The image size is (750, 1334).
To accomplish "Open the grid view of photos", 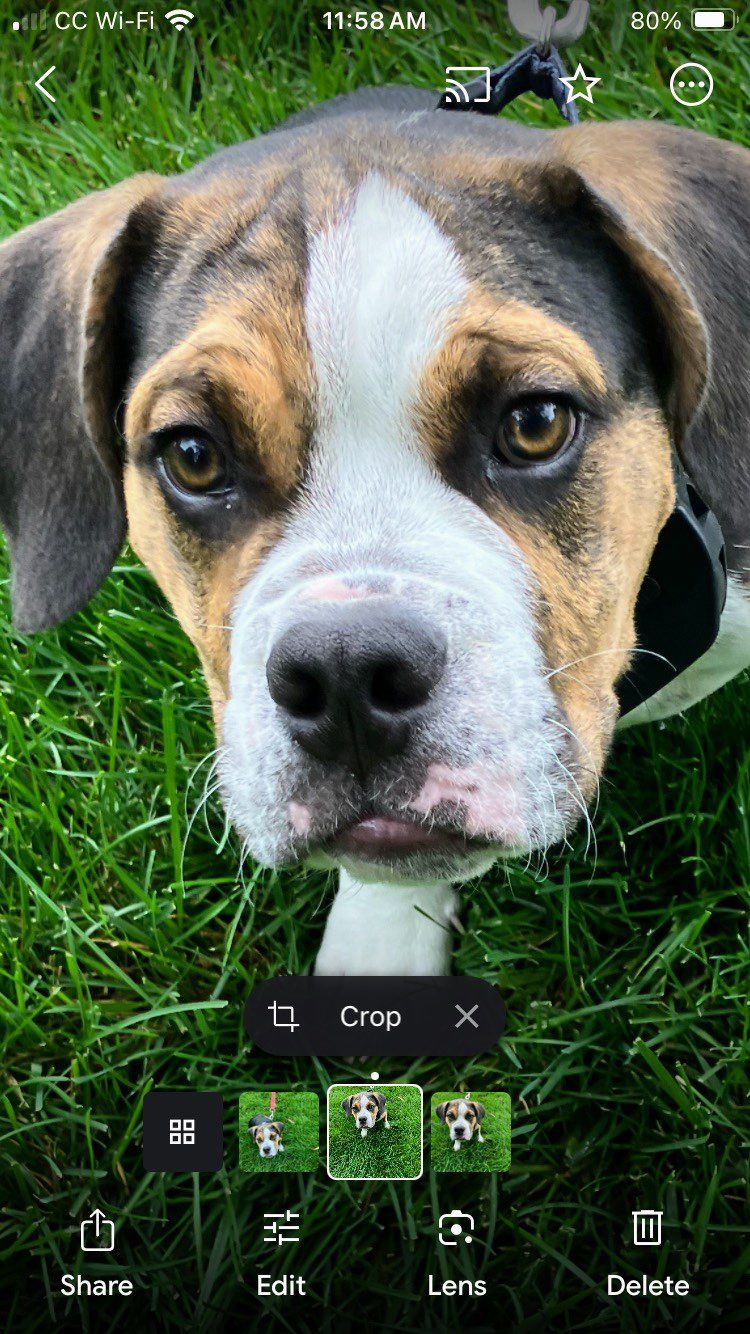I will click(x=182, y=1132).
